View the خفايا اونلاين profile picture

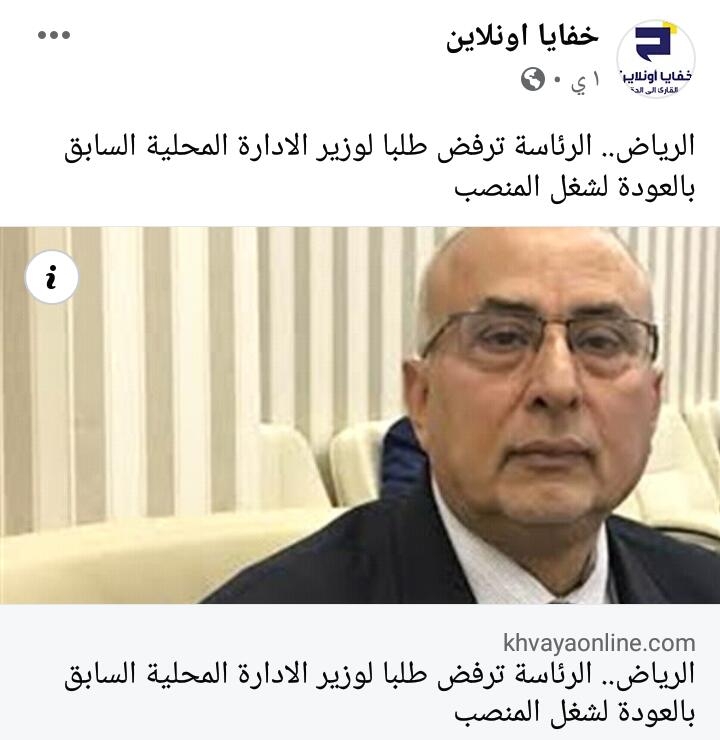[x=656, y=59]
